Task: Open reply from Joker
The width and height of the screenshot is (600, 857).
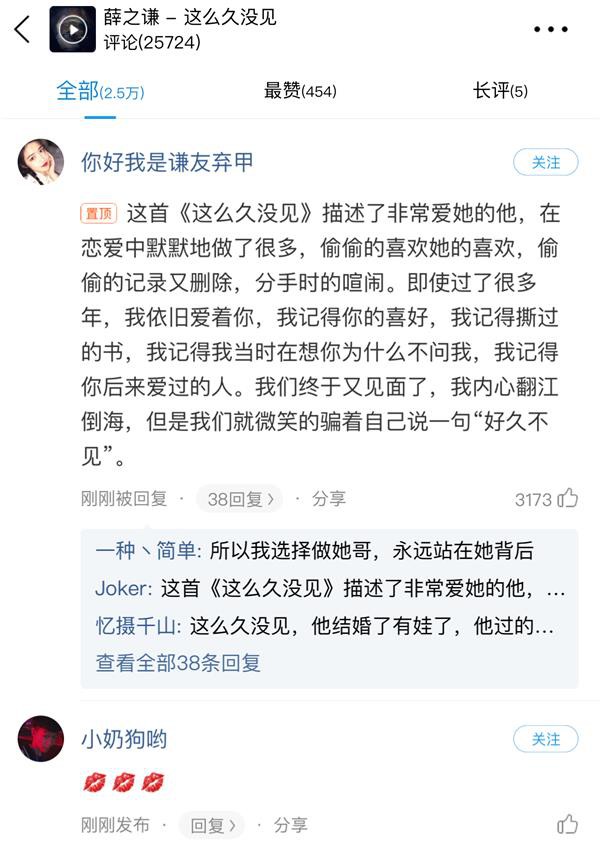Action: (x=330, y=589)
